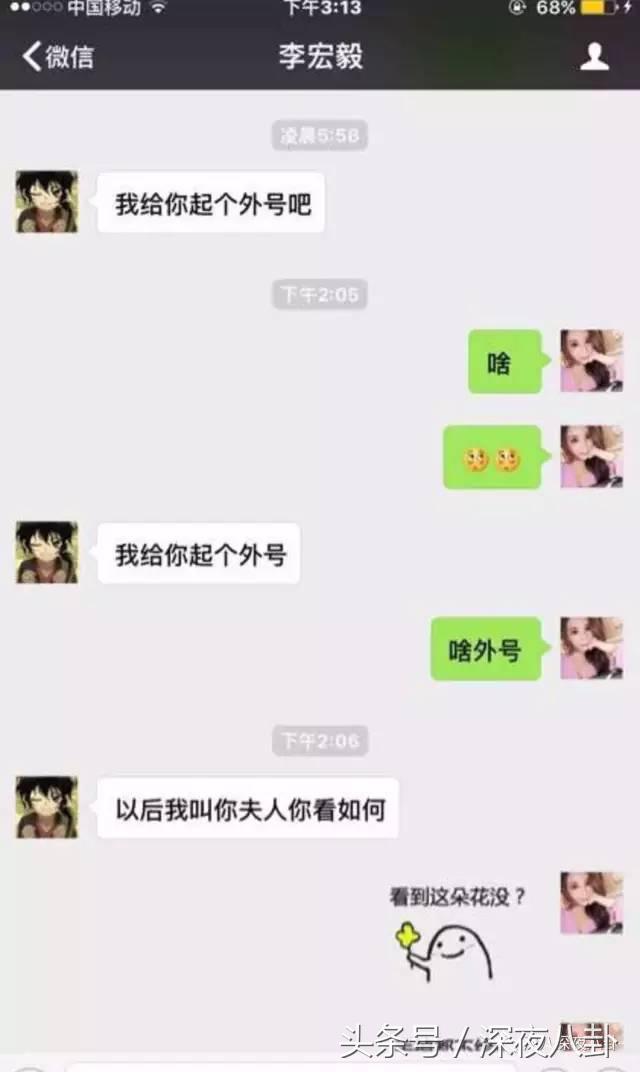Open the 看到这朵花没 sticker
The height and width of the screenshot is (1072, 640).
(x=457, y=933)
